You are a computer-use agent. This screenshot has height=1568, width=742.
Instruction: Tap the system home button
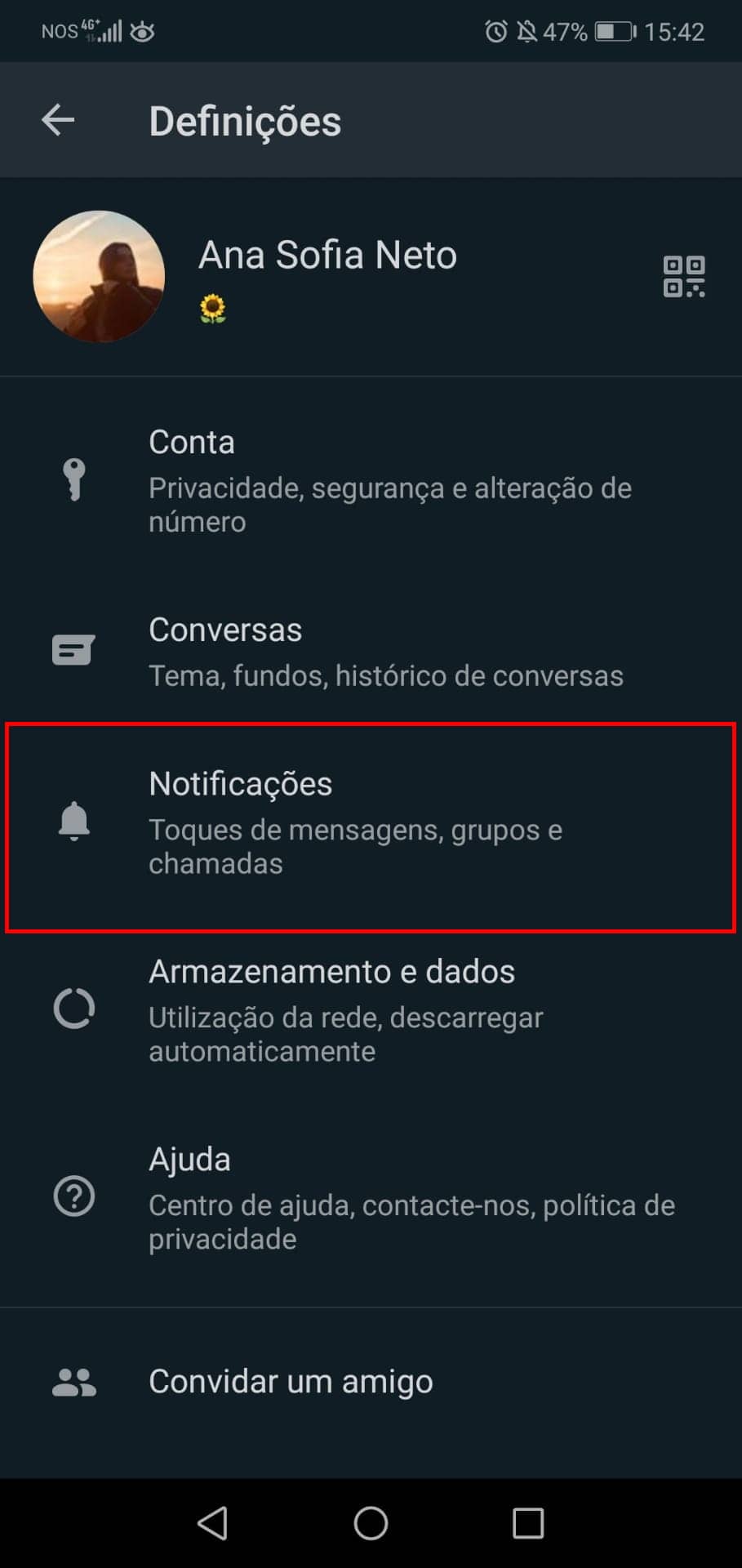coord(371,1523)
